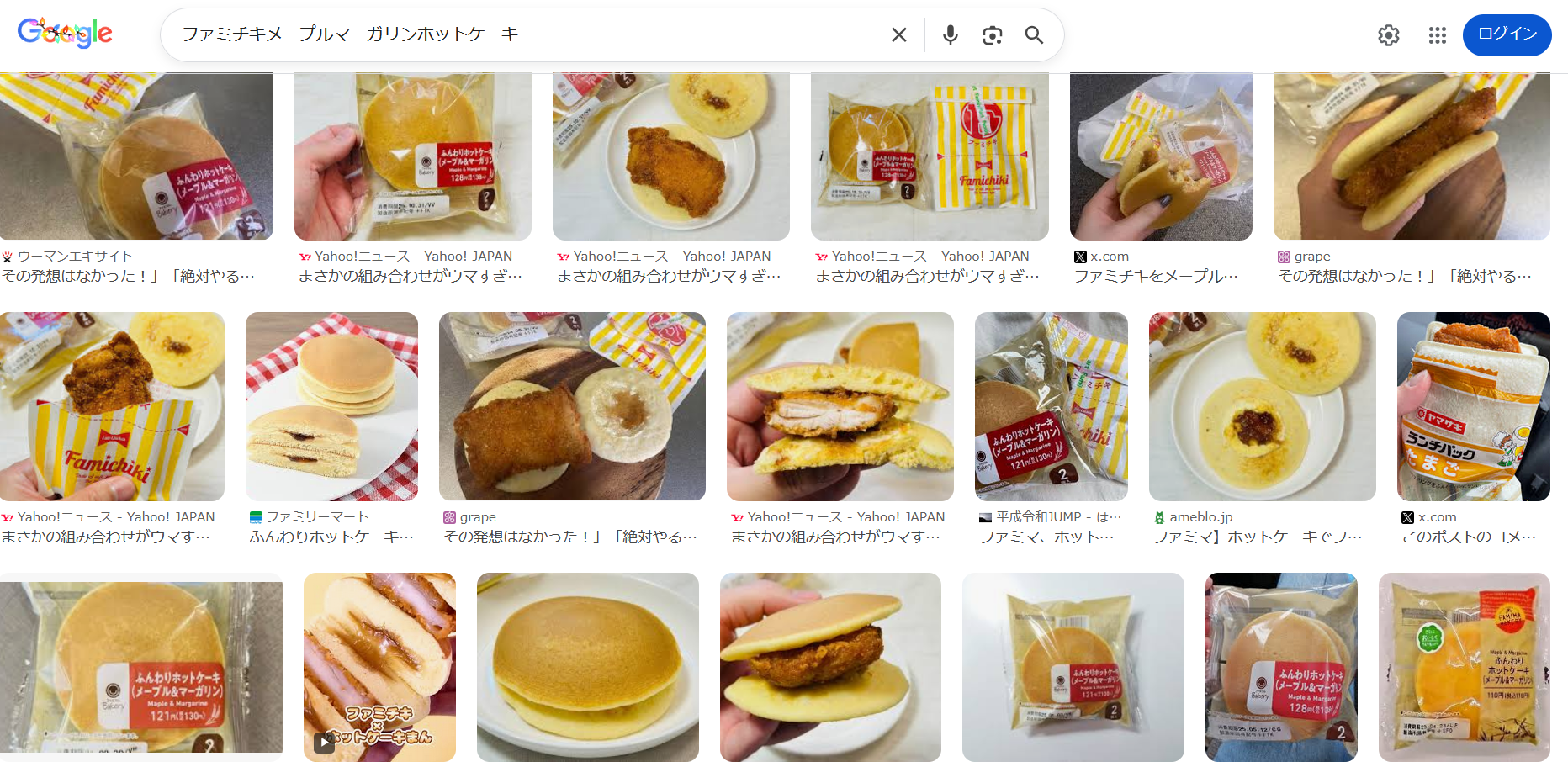This screenshot has width=1568, height=767.
Task: Open grape result with chicken on wooden board
Action: [572, 406]
